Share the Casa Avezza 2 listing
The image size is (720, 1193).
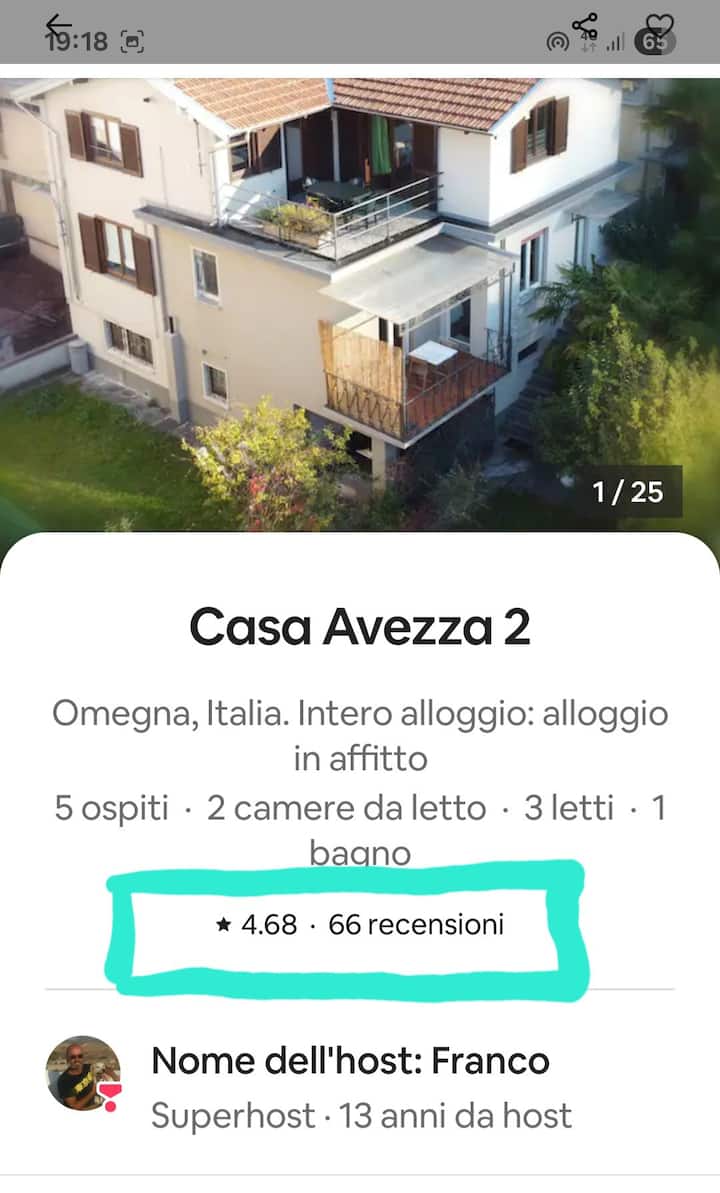pos(584,27)
